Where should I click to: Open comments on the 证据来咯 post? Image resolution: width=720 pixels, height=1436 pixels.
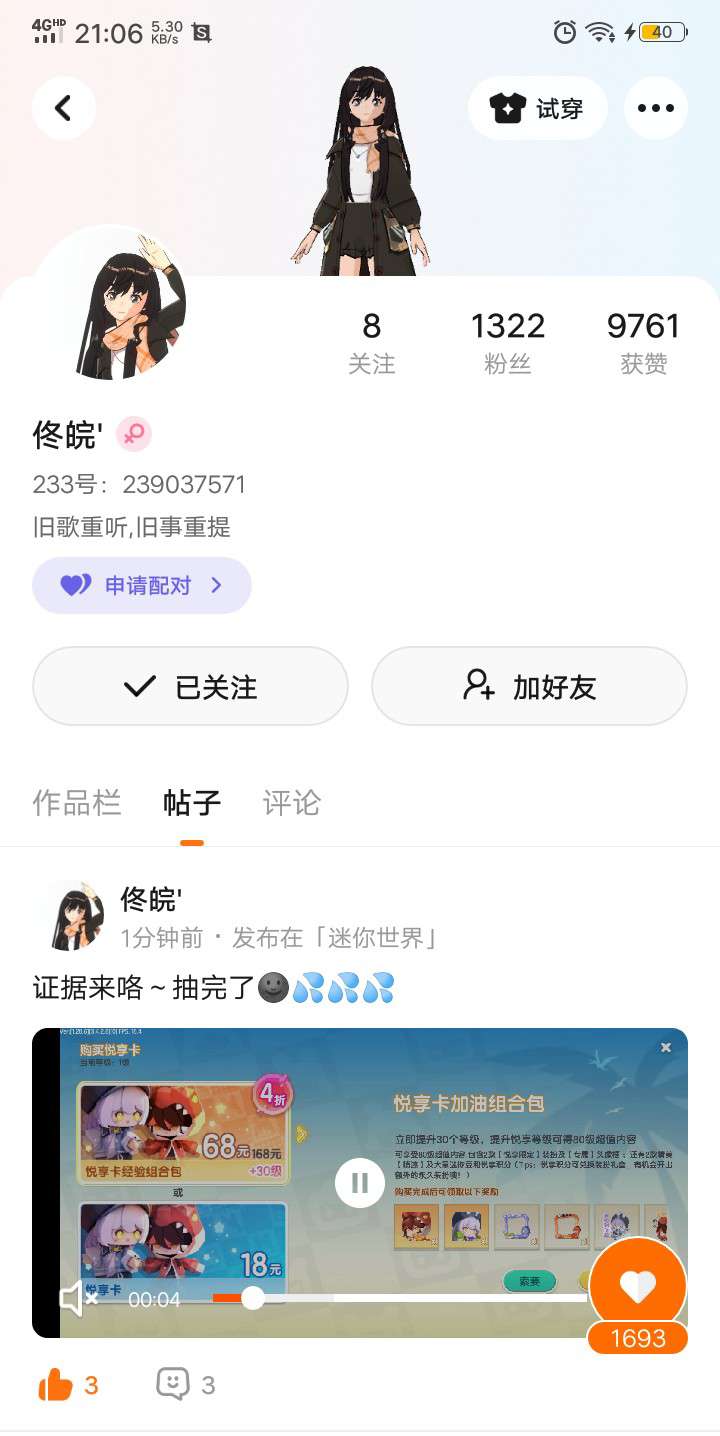(x=174, y=1385)
